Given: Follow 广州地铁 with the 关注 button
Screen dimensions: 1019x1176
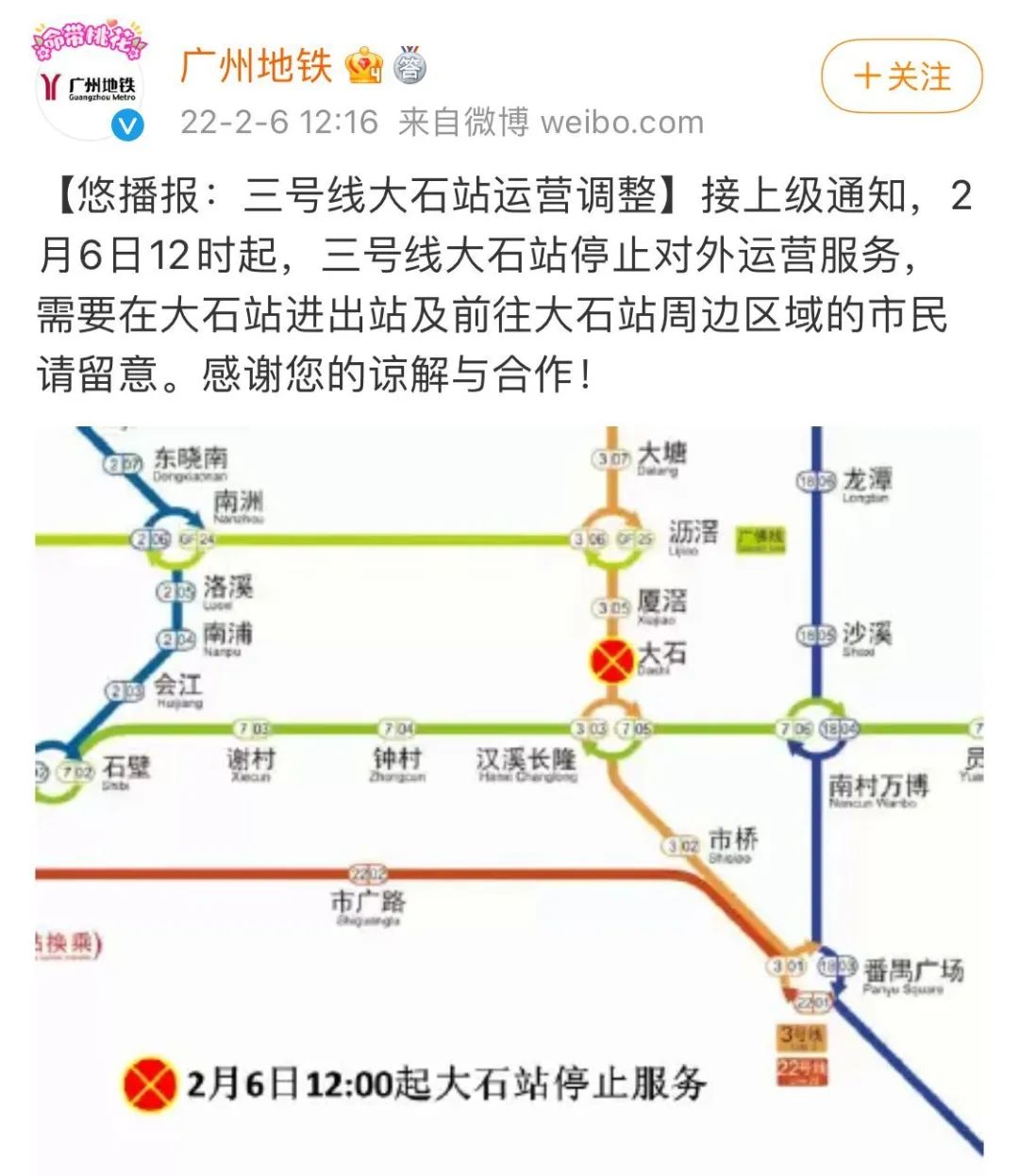Looking at the screenshot, I should [901, 76].
